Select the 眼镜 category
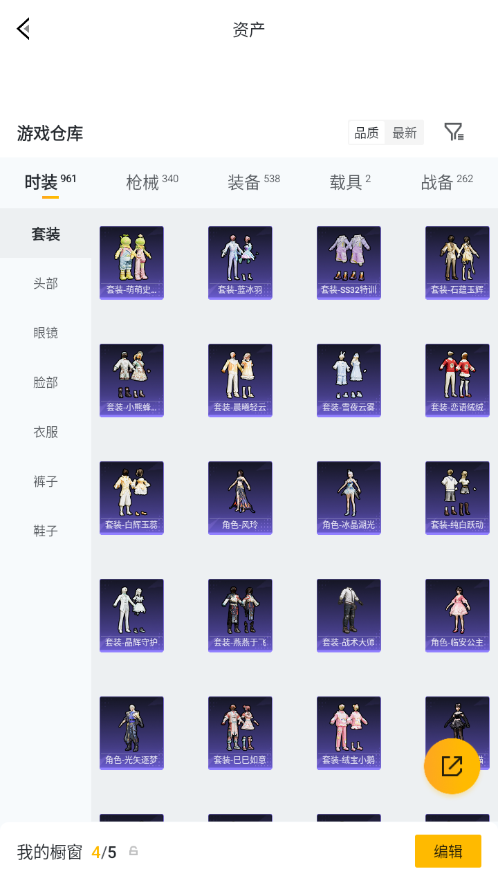Viewport: 498px width, 880px height. pyautogui.click(x=45, y=333)
